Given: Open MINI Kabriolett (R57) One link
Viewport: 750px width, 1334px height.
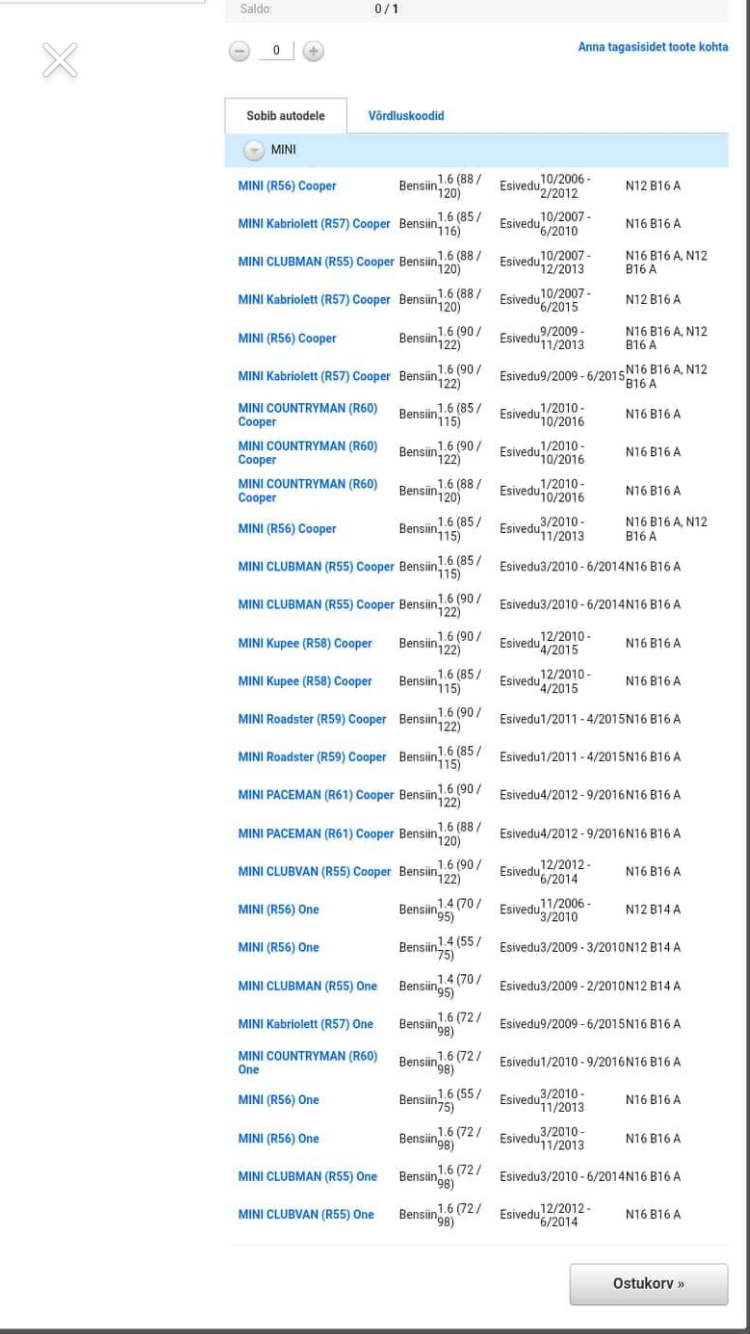Looking at the screenshot, I should click(305, 1024).
